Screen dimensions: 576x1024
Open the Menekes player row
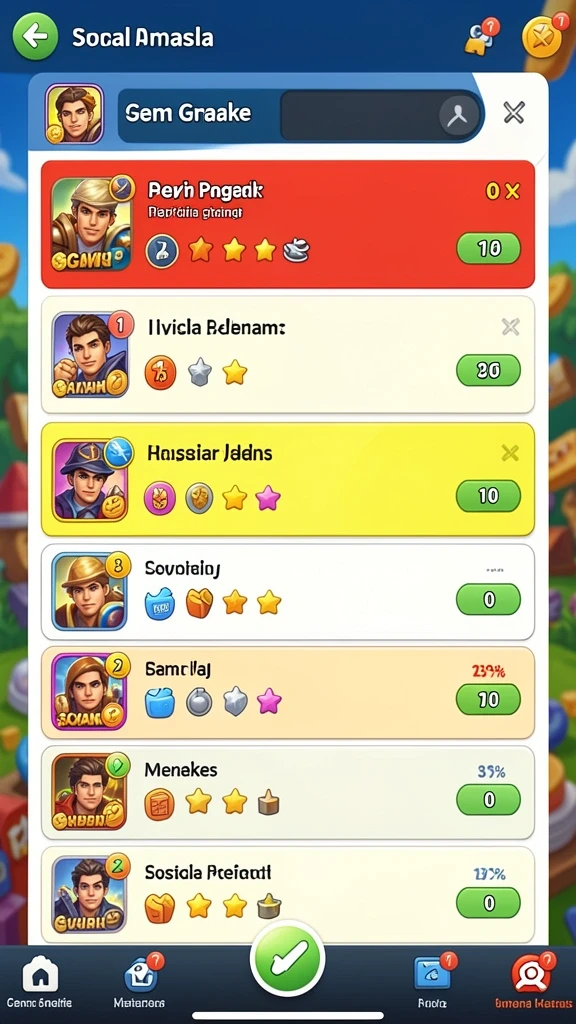(x=288, y=792)
